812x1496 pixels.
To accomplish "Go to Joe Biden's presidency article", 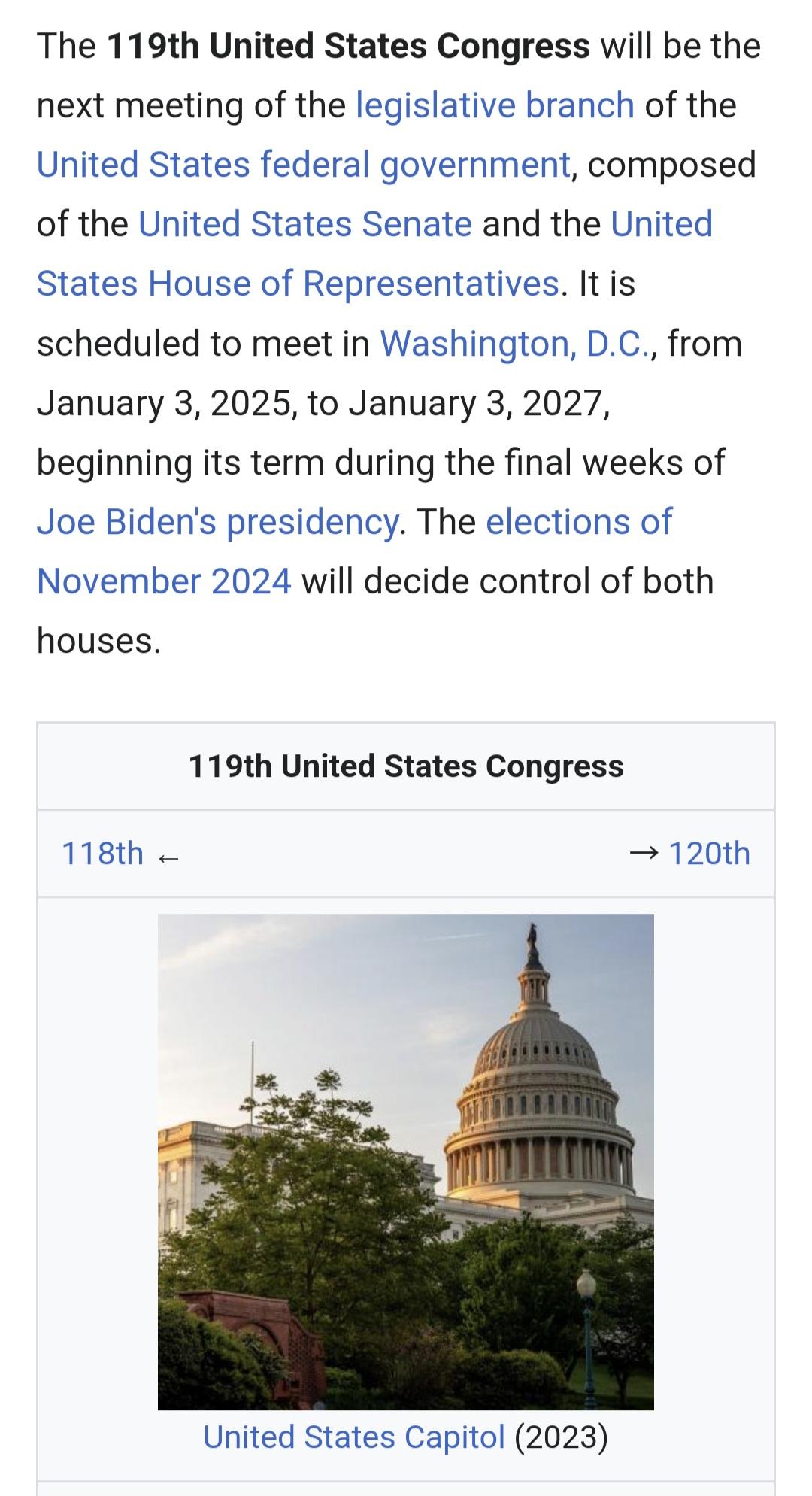I will click(218, 522).
